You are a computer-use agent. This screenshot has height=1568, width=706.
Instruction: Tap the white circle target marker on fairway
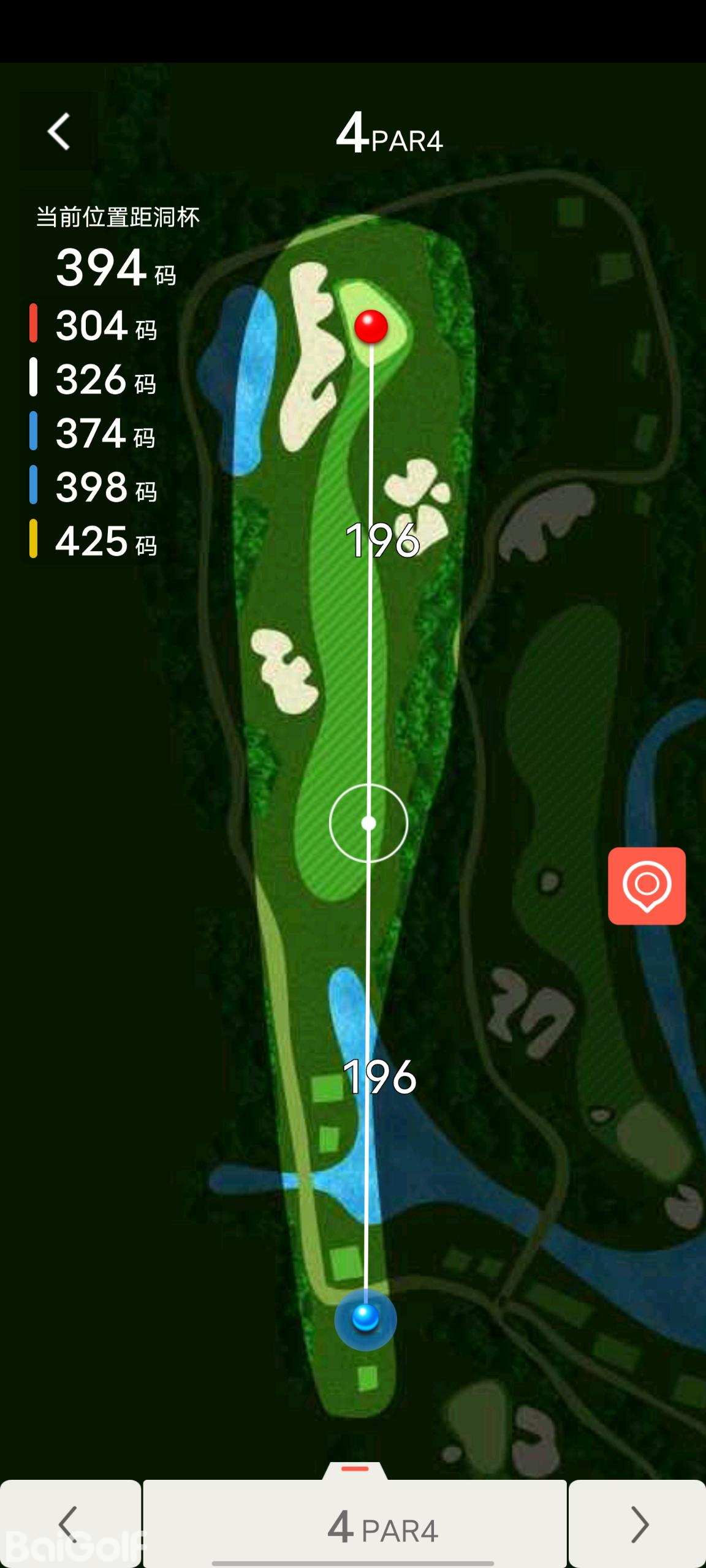pos(368,823)
